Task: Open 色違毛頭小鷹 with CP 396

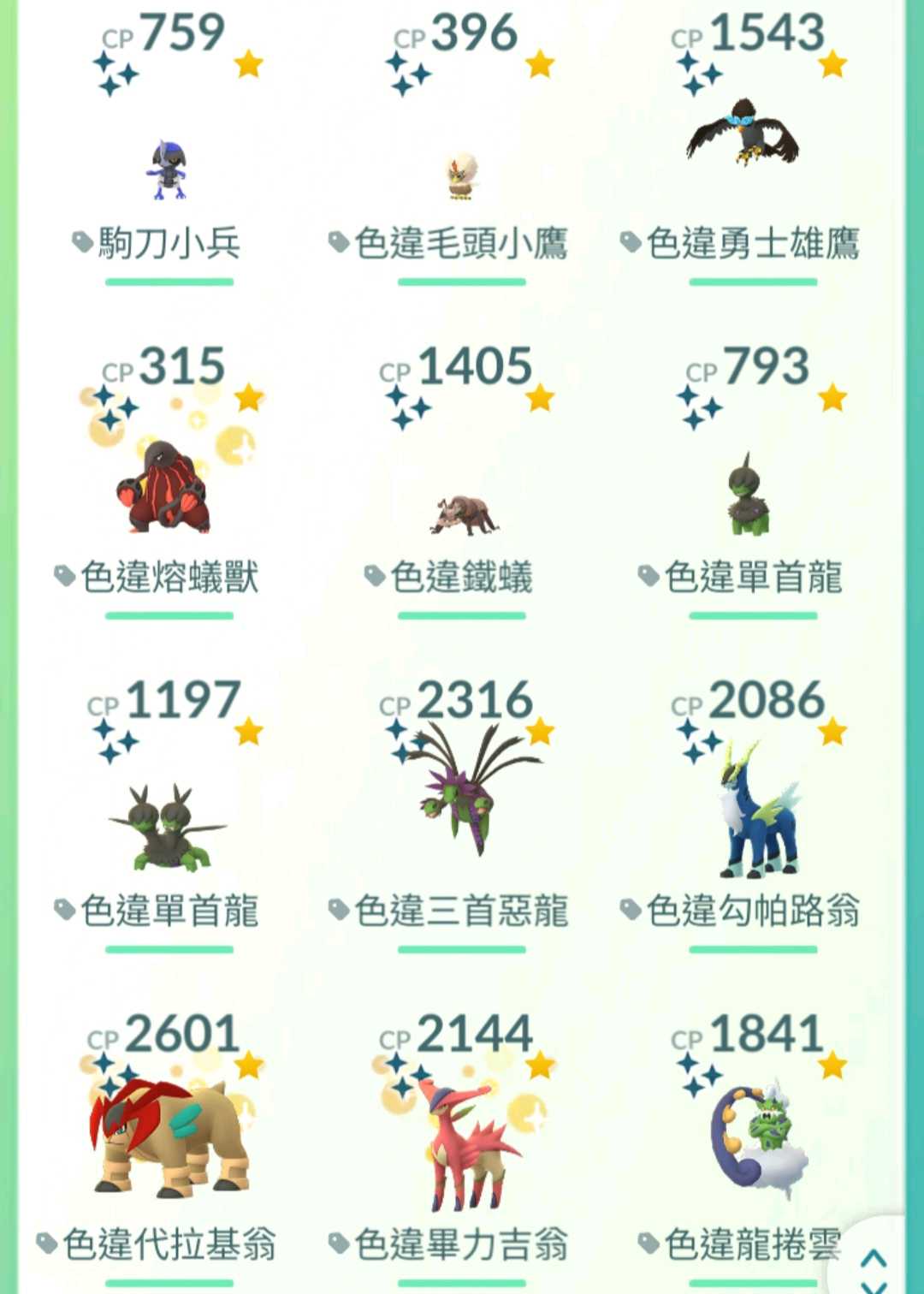Action: 461,175
